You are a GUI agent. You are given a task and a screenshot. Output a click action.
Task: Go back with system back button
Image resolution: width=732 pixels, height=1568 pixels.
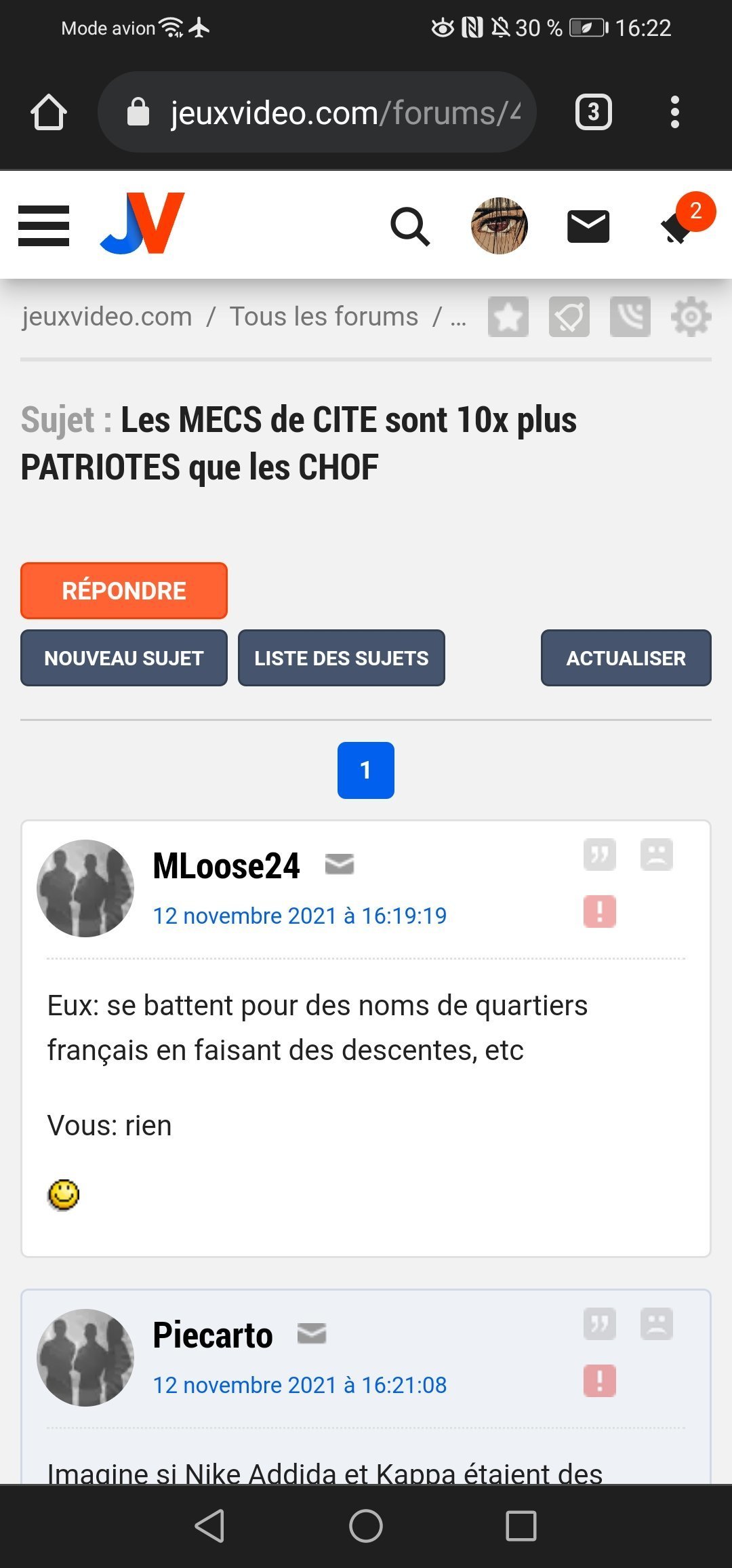[x=209, y=1526]
